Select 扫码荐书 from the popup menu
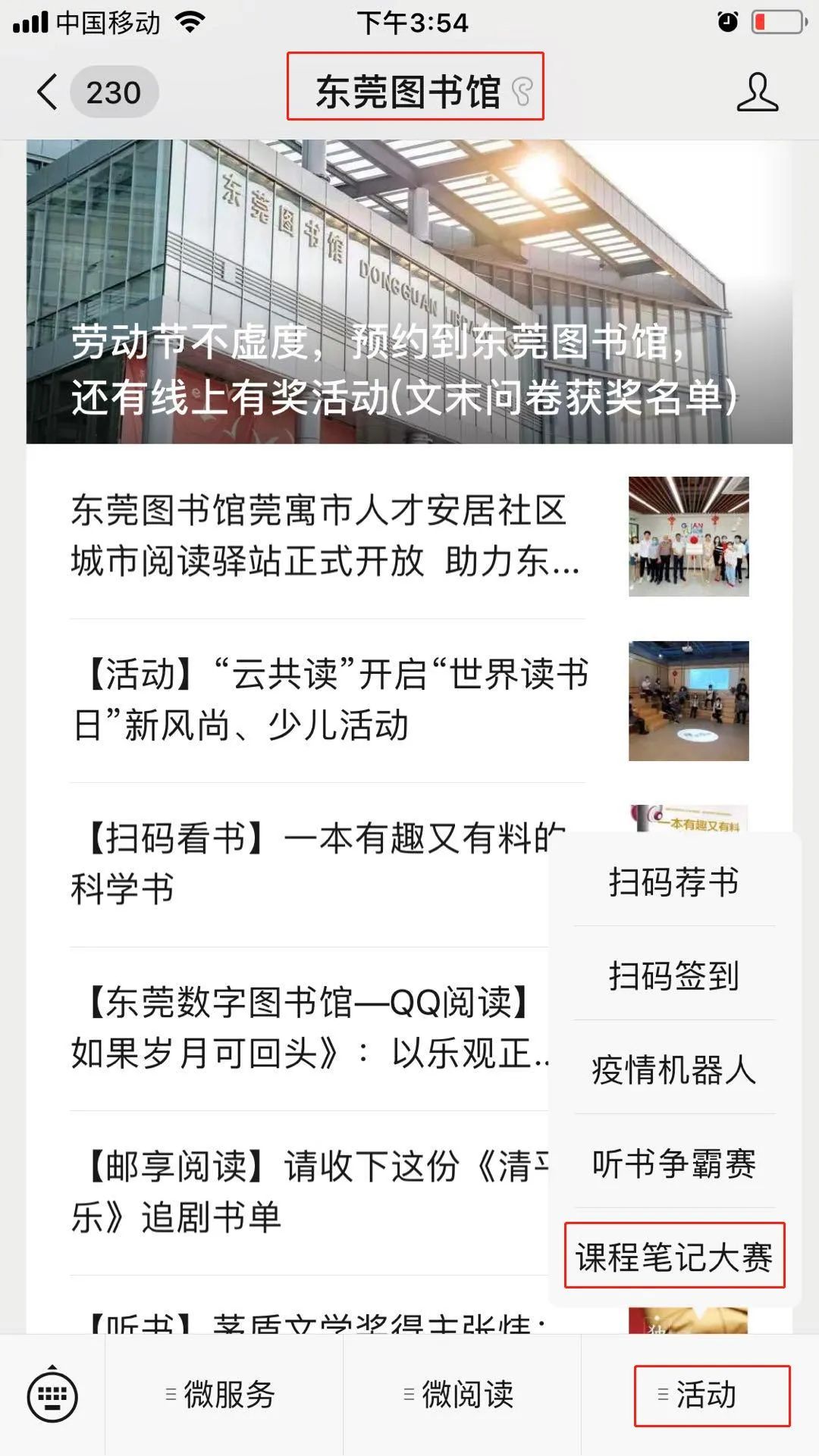The width and height of the screenshot is (819, 1456). pyautogui.click(x=674, y=881)
